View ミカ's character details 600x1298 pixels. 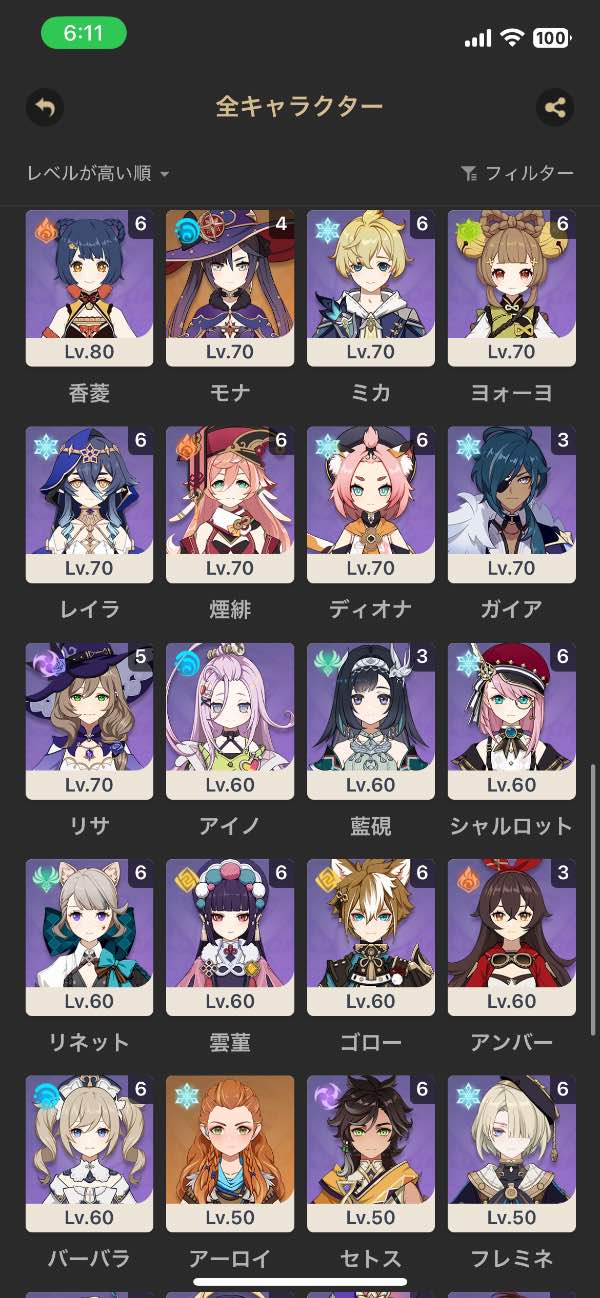[371, 287]
